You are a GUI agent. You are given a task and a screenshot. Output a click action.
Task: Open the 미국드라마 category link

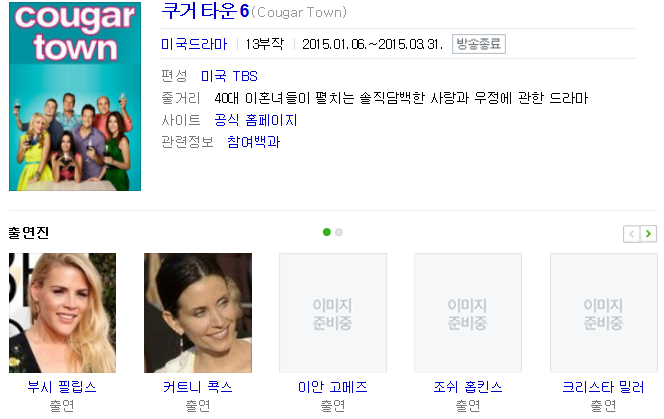click(194, 44)
